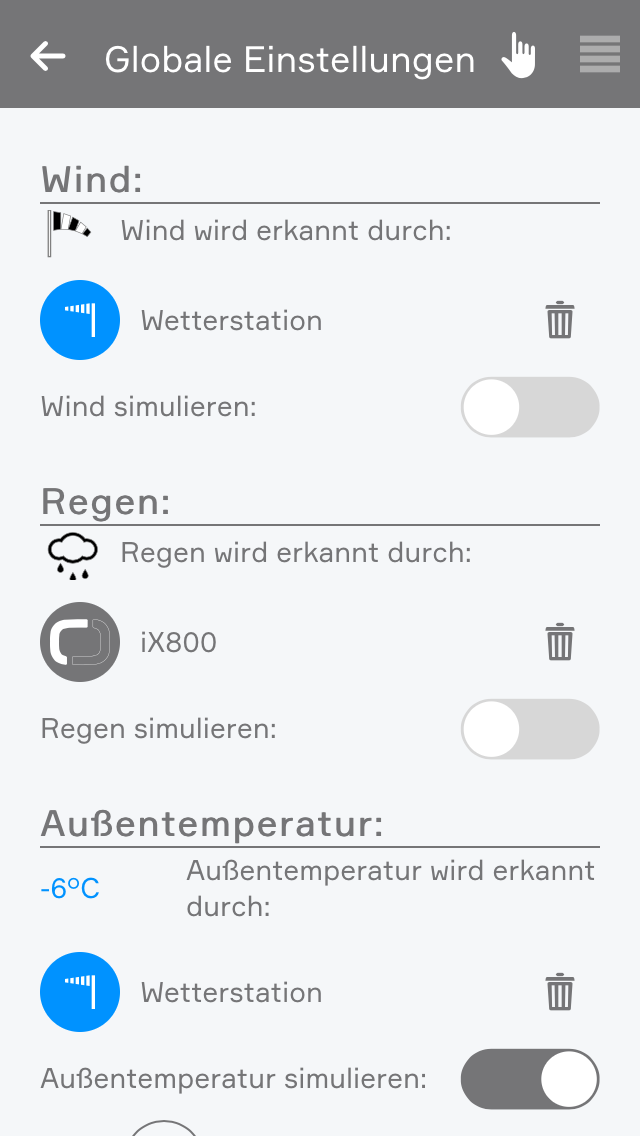The width and height of the screenshot is (640, 1136).
Task: Turn on Regen simulieren
Action: point(529,729)
